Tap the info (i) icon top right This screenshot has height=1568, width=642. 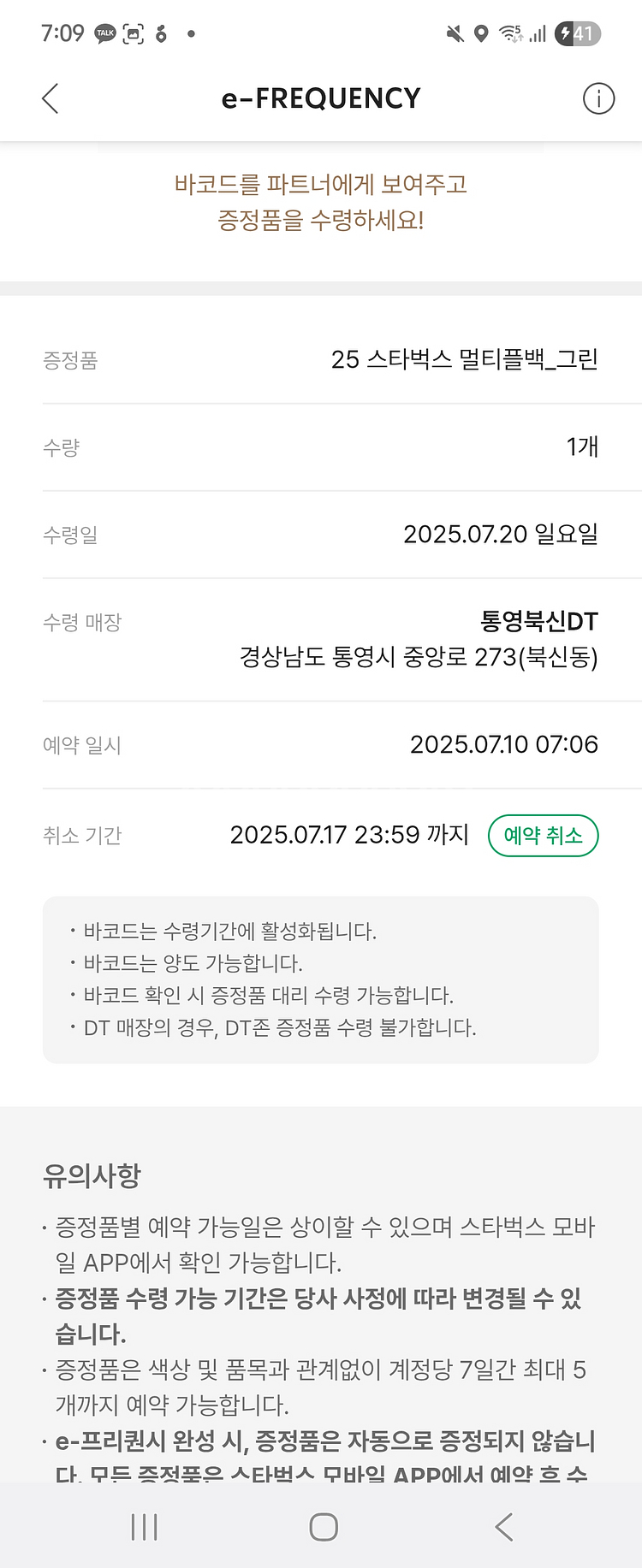tap(598, 98)
